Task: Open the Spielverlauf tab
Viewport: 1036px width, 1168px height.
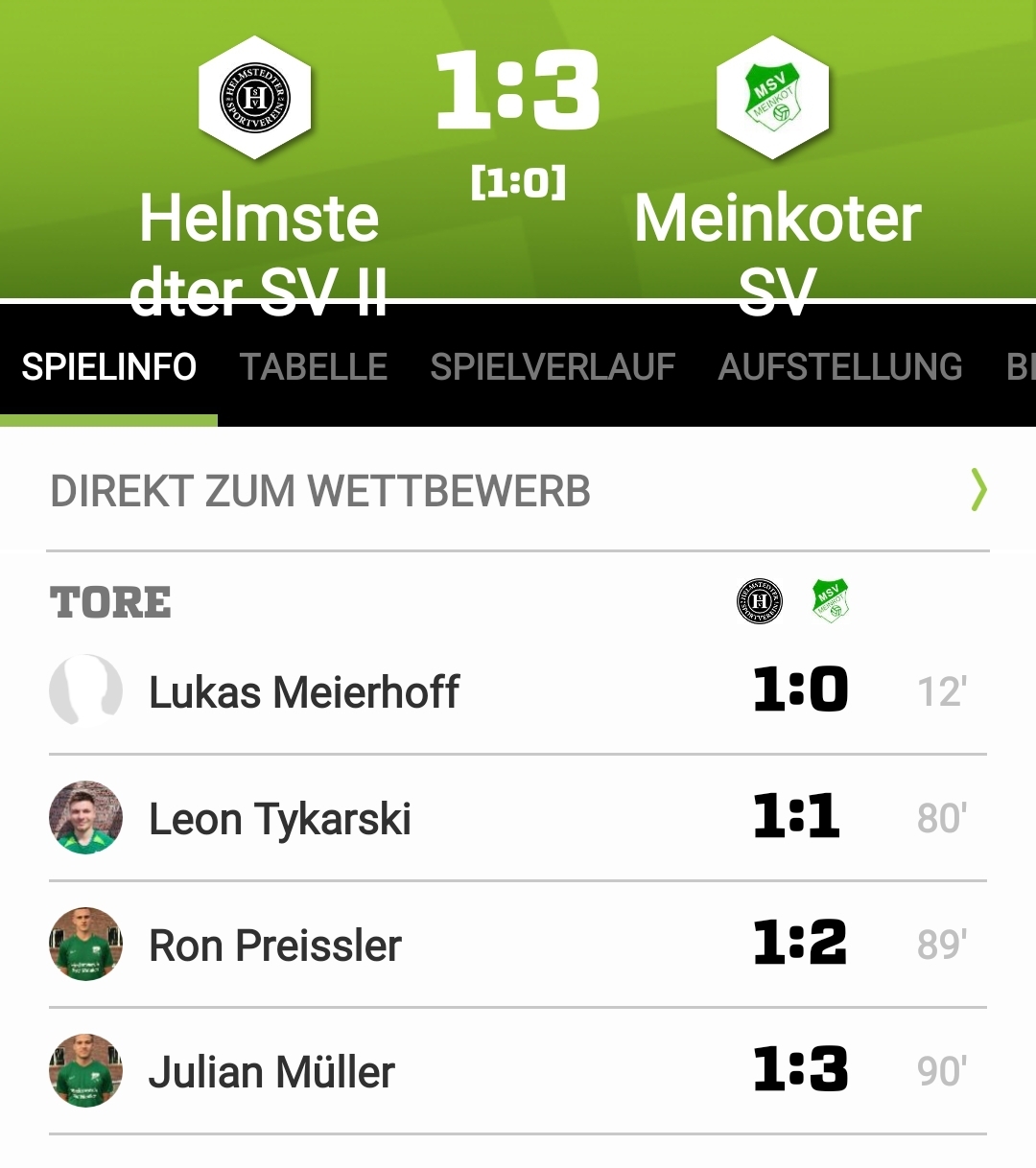Action: point(553,367)
